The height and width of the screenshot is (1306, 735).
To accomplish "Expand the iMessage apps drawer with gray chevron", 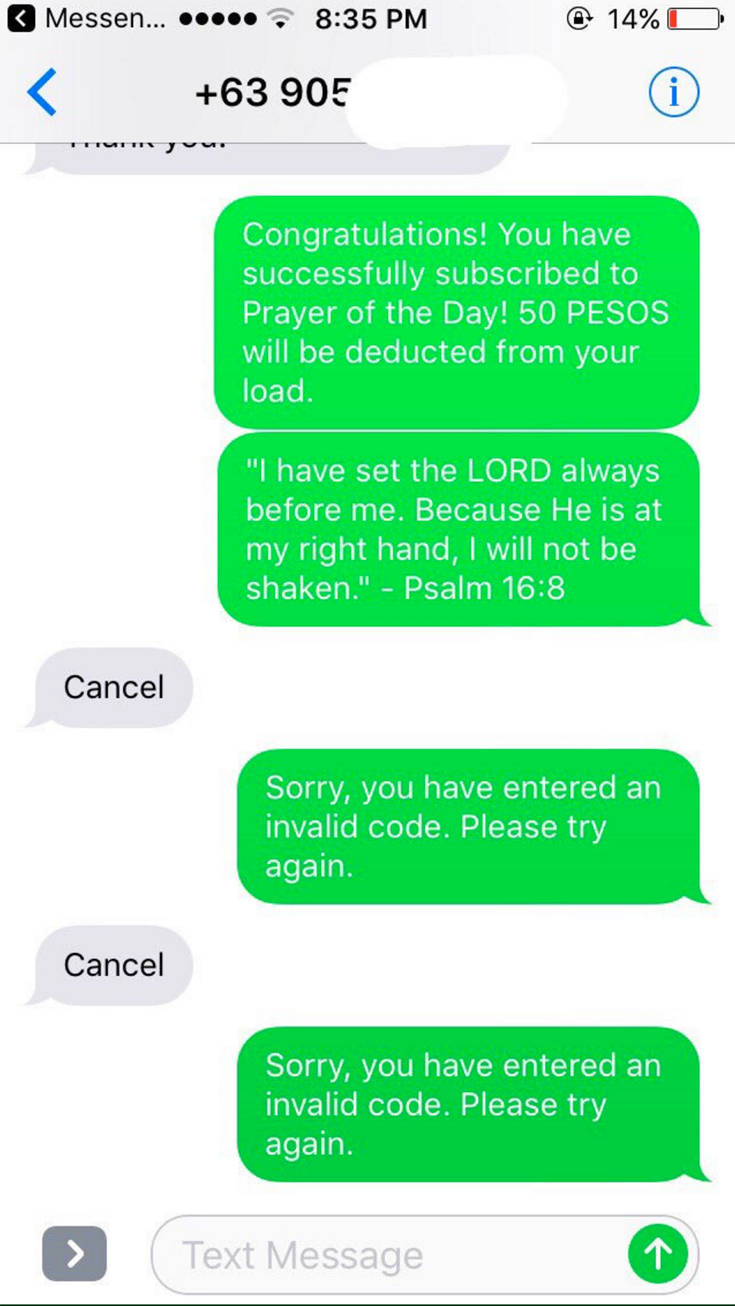I will click(74, 1254).
